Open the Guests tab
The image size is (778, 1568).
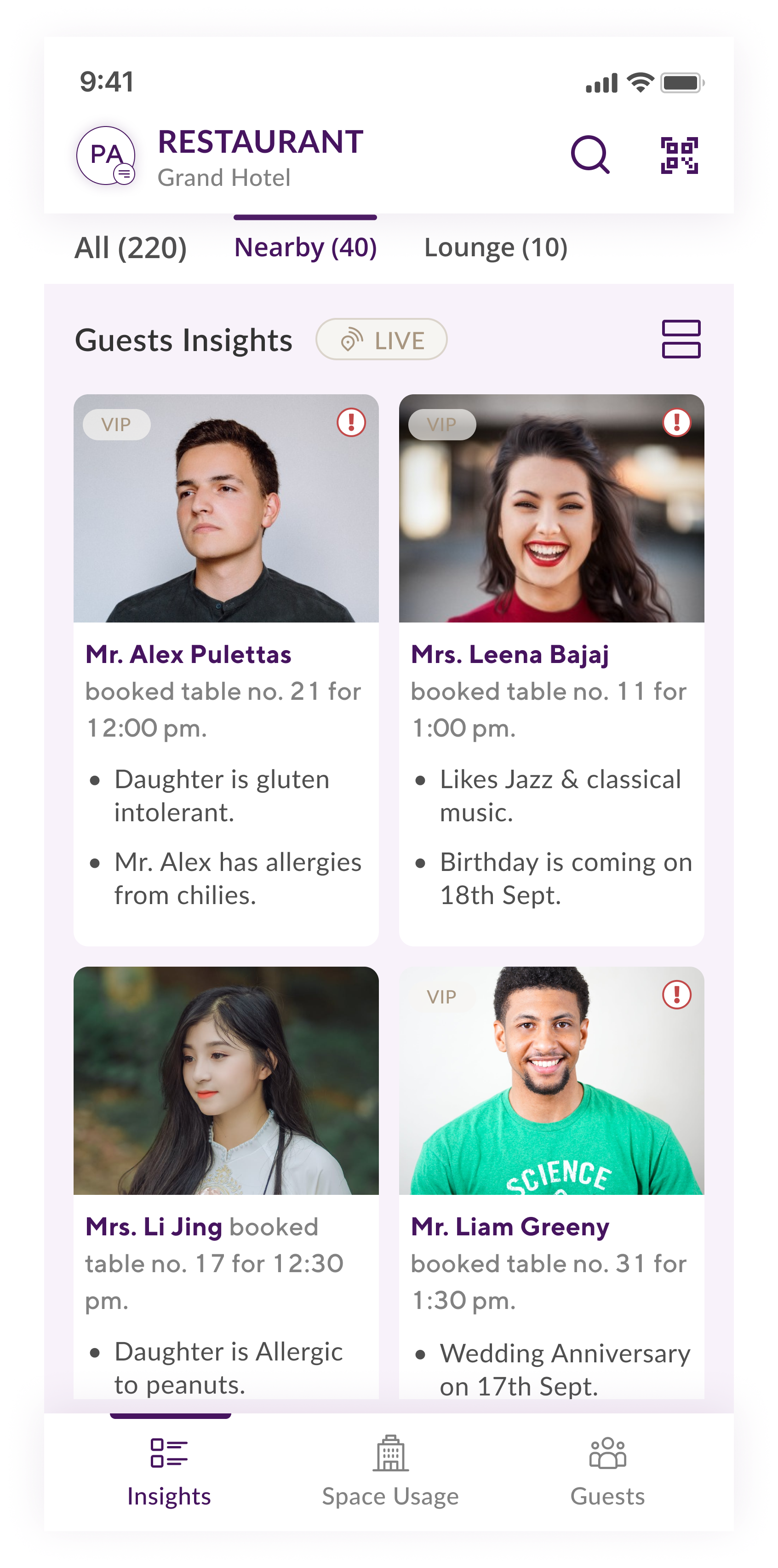point(607,1473)
